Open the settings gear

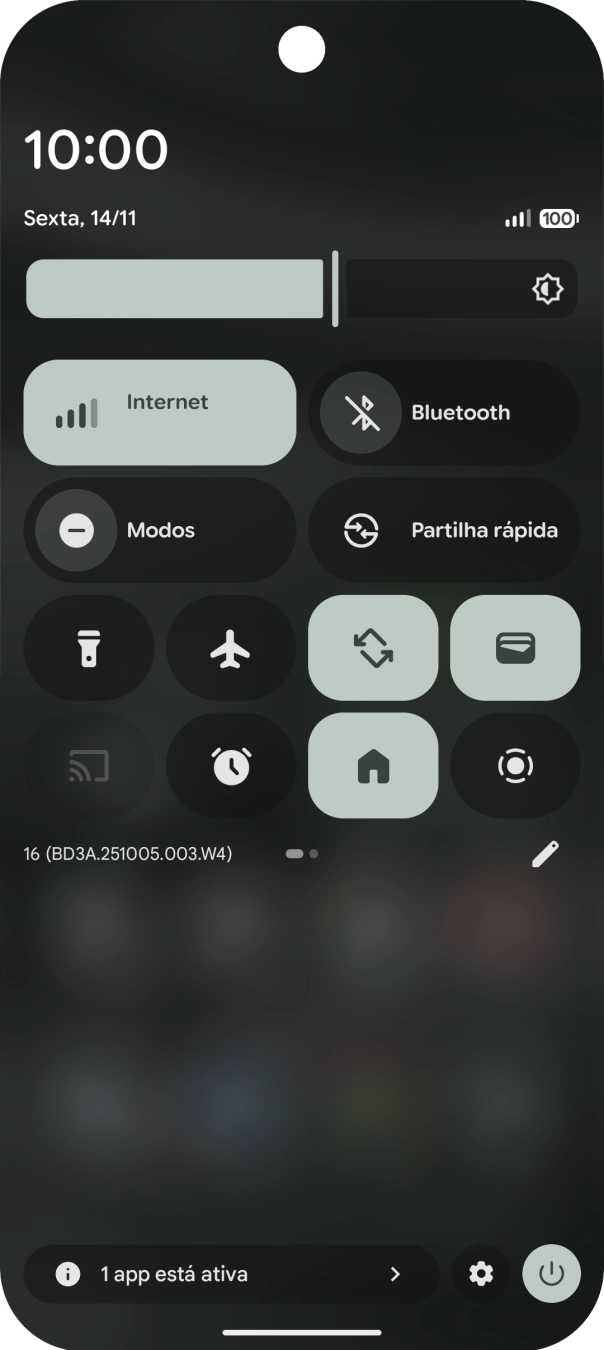tap(481, 1274)
